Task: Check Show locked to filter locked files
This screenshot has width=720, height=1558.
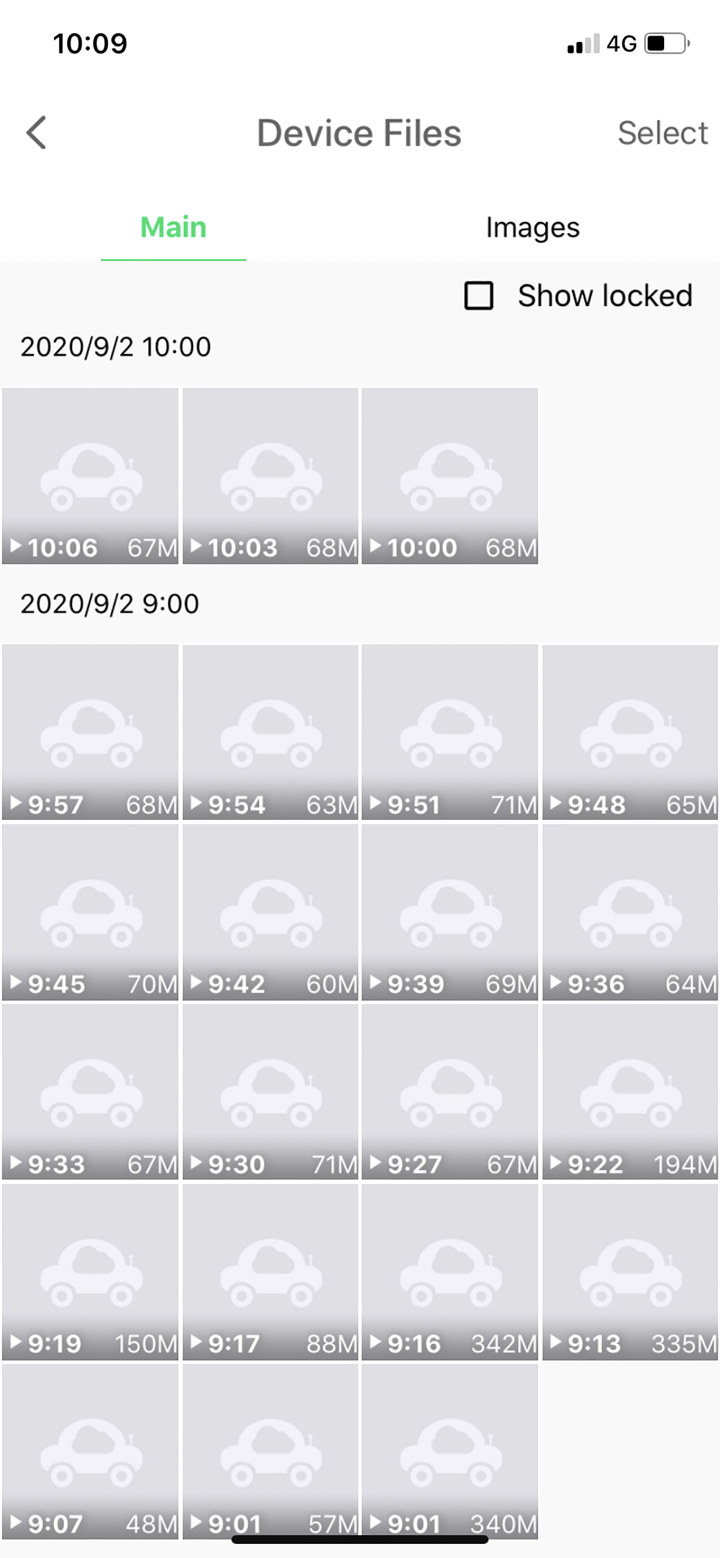Action: pos(479,296)
